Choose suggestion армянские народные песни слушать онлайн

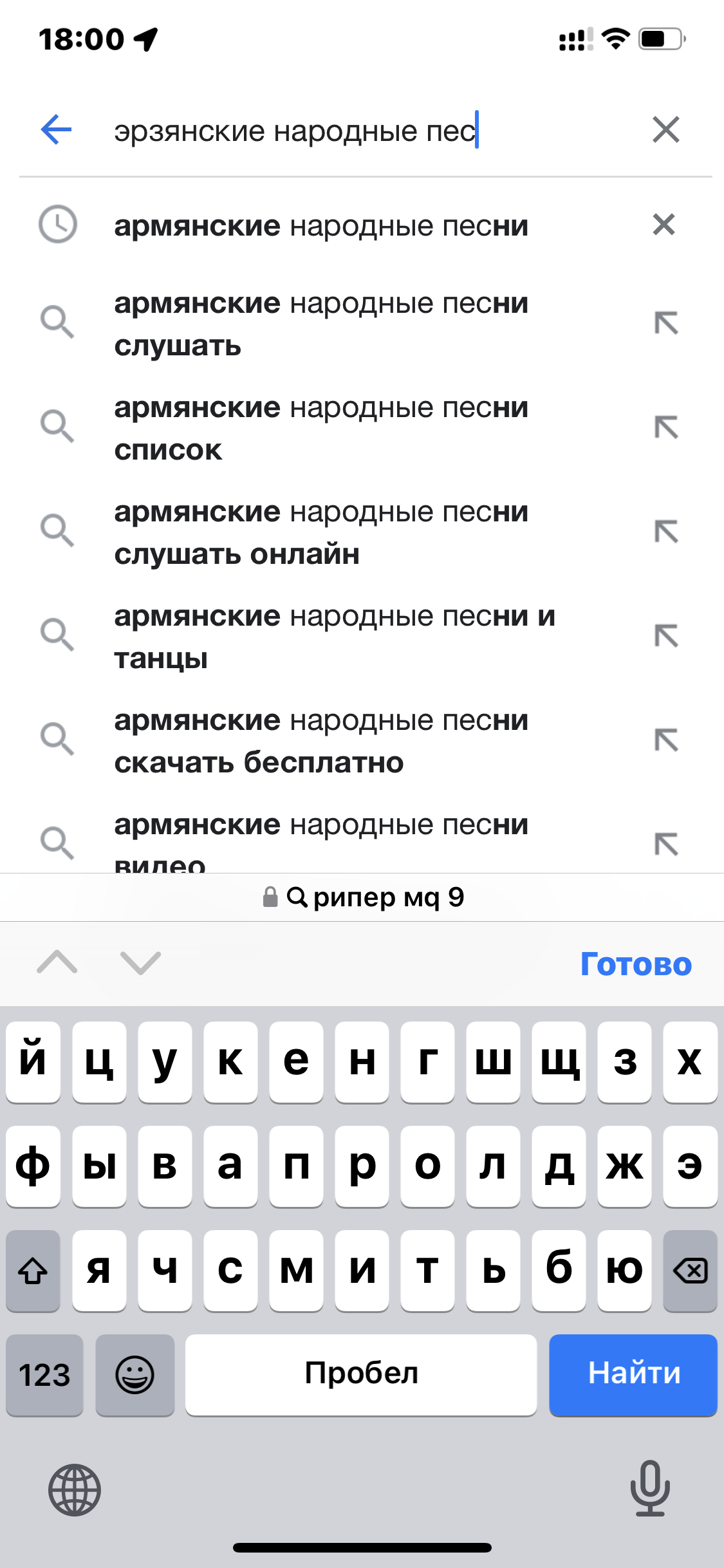point(320,532)
